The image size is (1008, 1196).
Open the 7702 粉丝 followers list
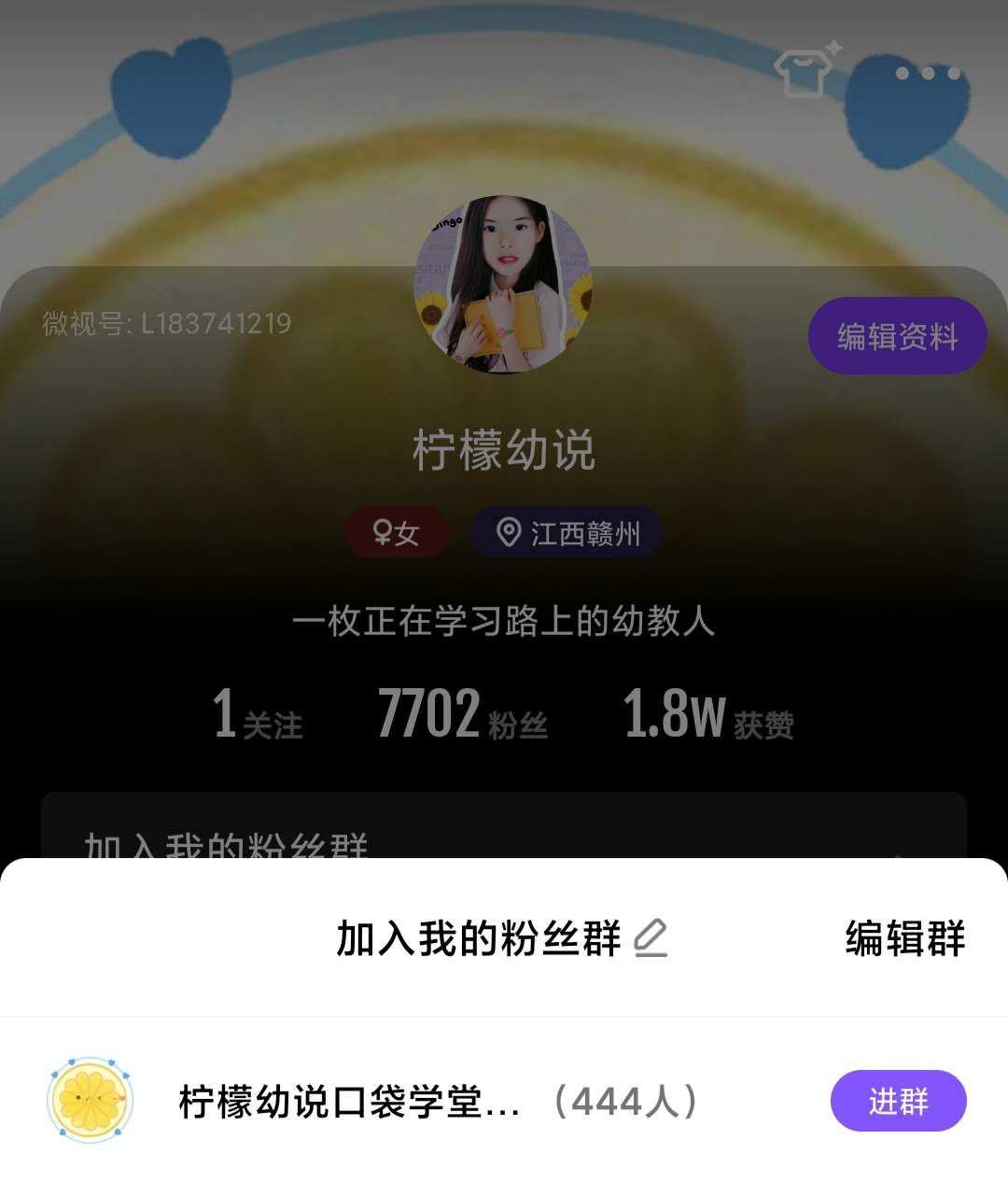click(x=463, y=715)
